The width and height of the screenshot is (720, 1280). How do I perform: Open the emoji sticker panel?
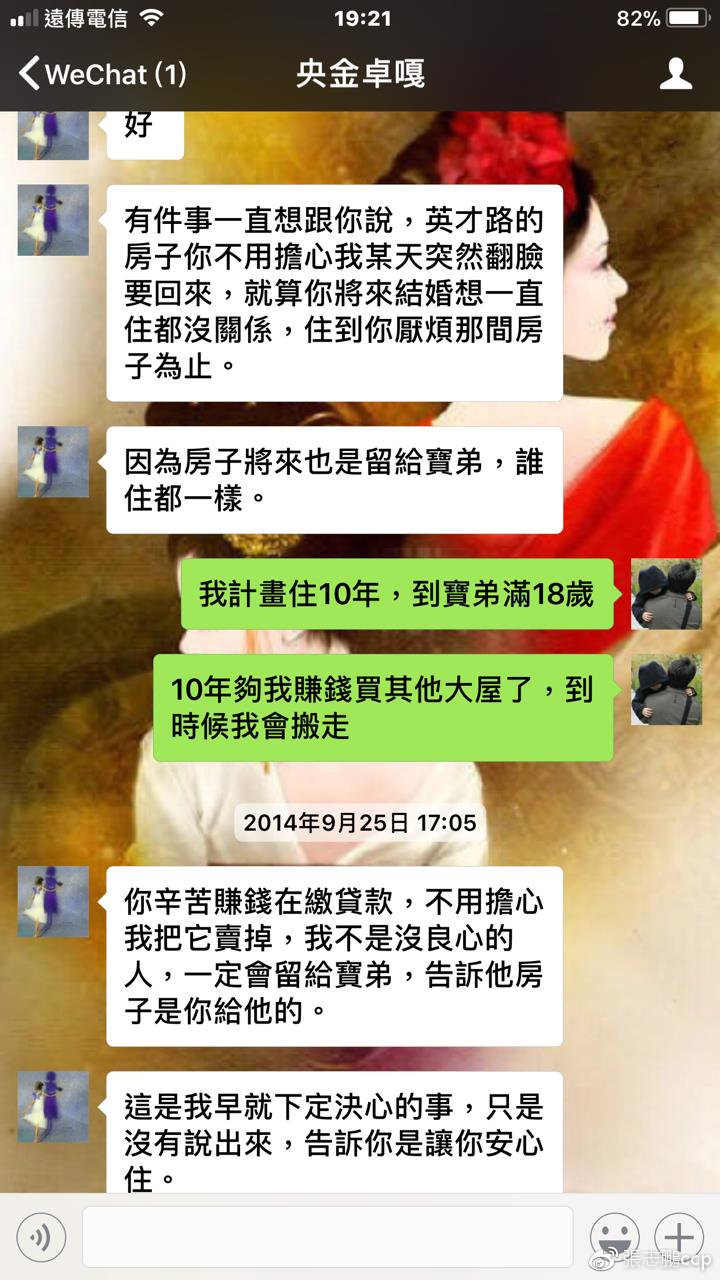click(614, 1238)
